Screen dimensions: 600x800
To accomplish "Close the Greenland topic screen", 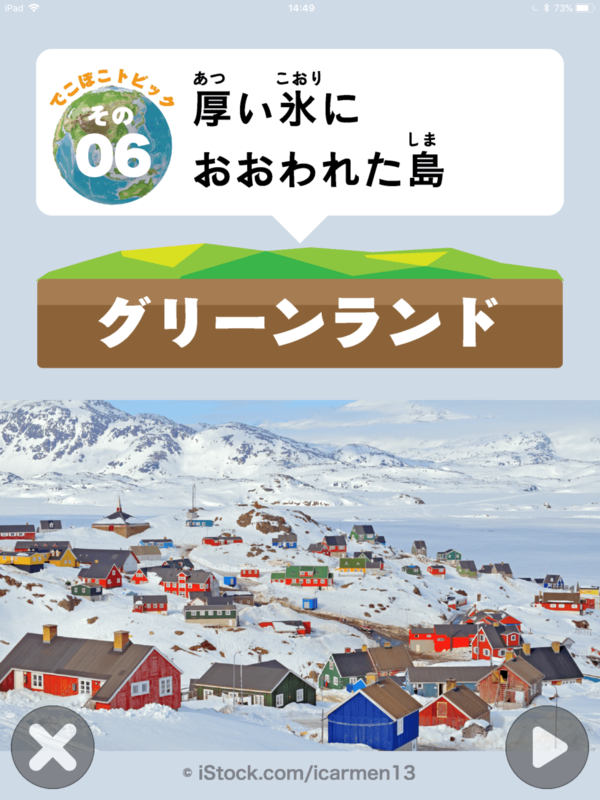I will (x=53, y=747).
